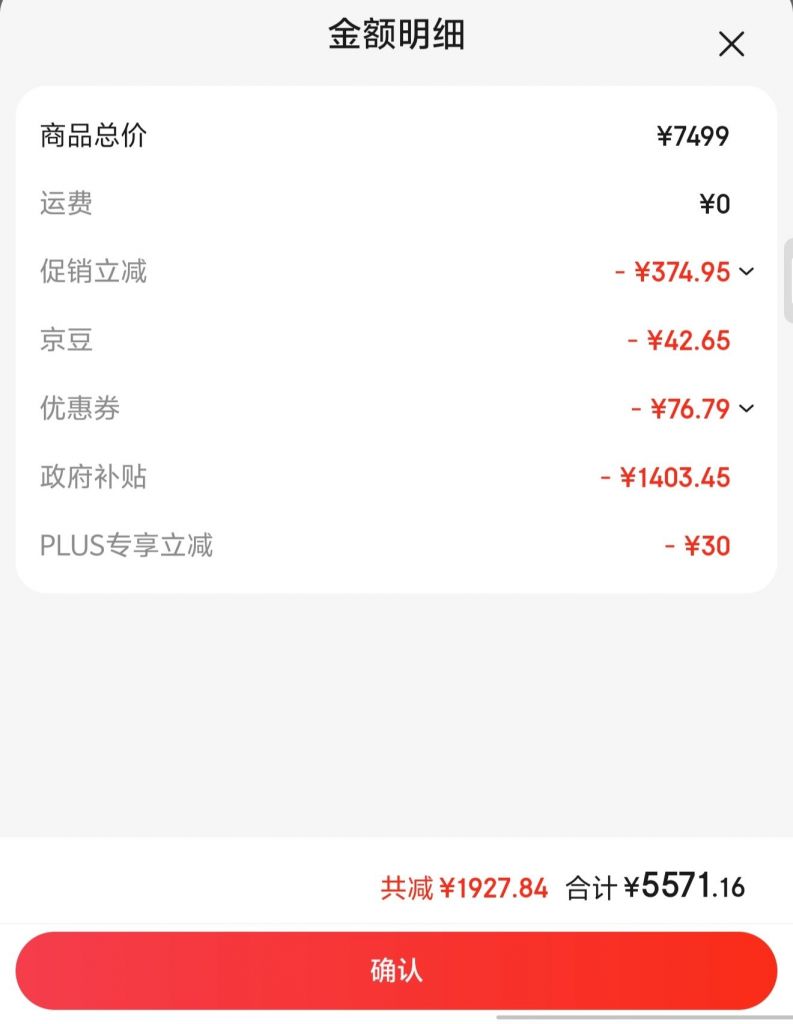Select the 京豆 JD beans deduction row
This screenshot has width=793, height=1024.
pos(67,340)
